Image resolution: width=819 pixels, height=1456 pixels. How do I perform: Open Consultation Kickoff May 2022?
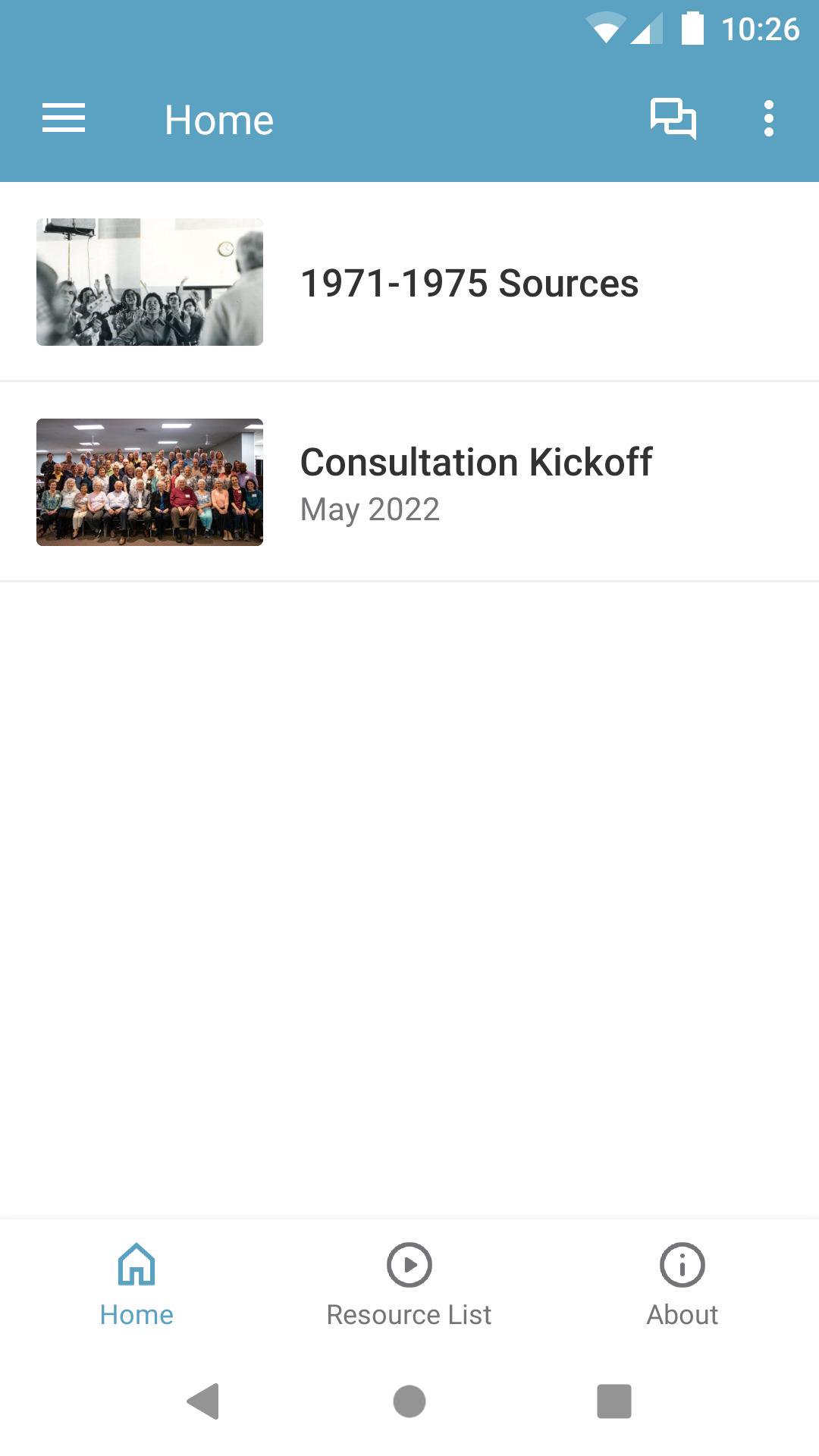tap(409, 482)
